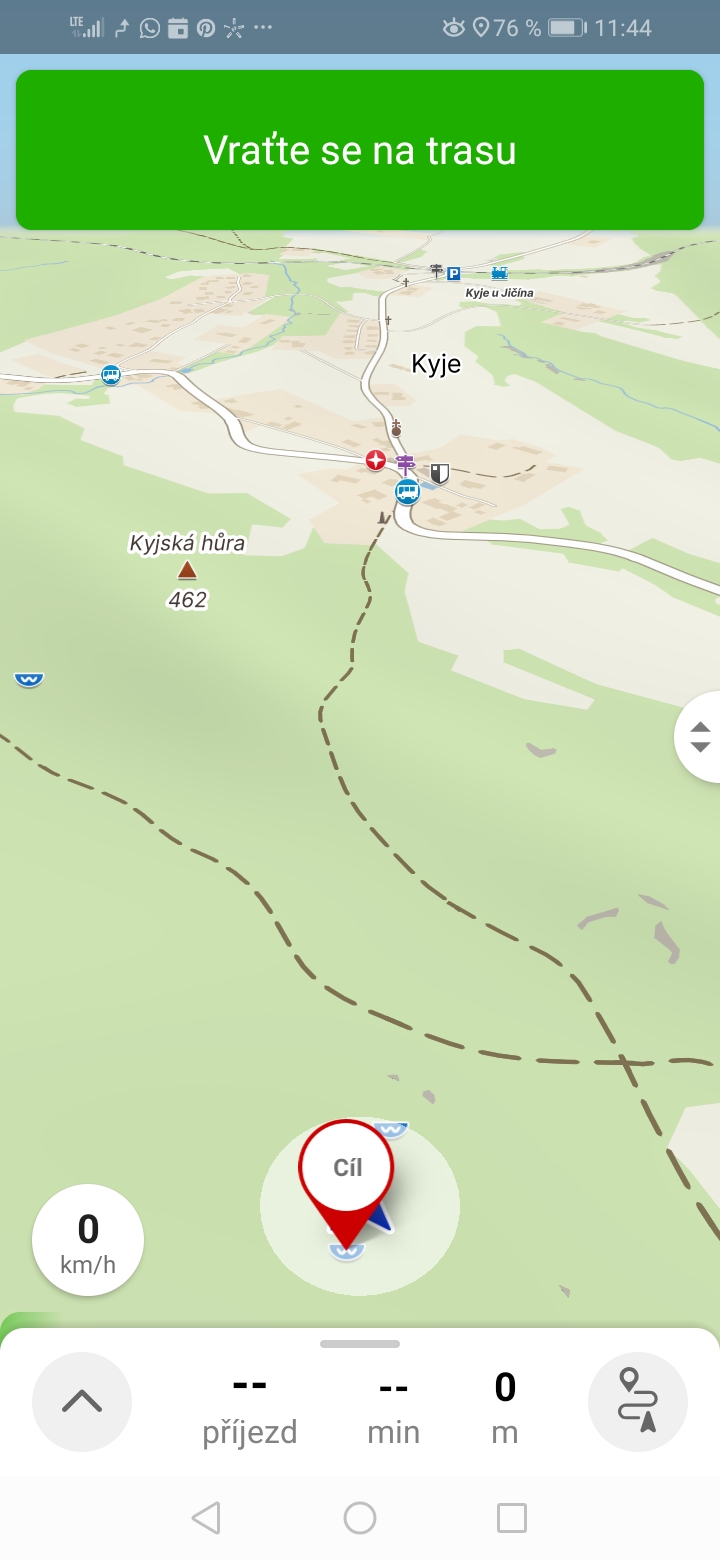
Task: Tap the 0 km/h speed indicator
Action: 88,1240
